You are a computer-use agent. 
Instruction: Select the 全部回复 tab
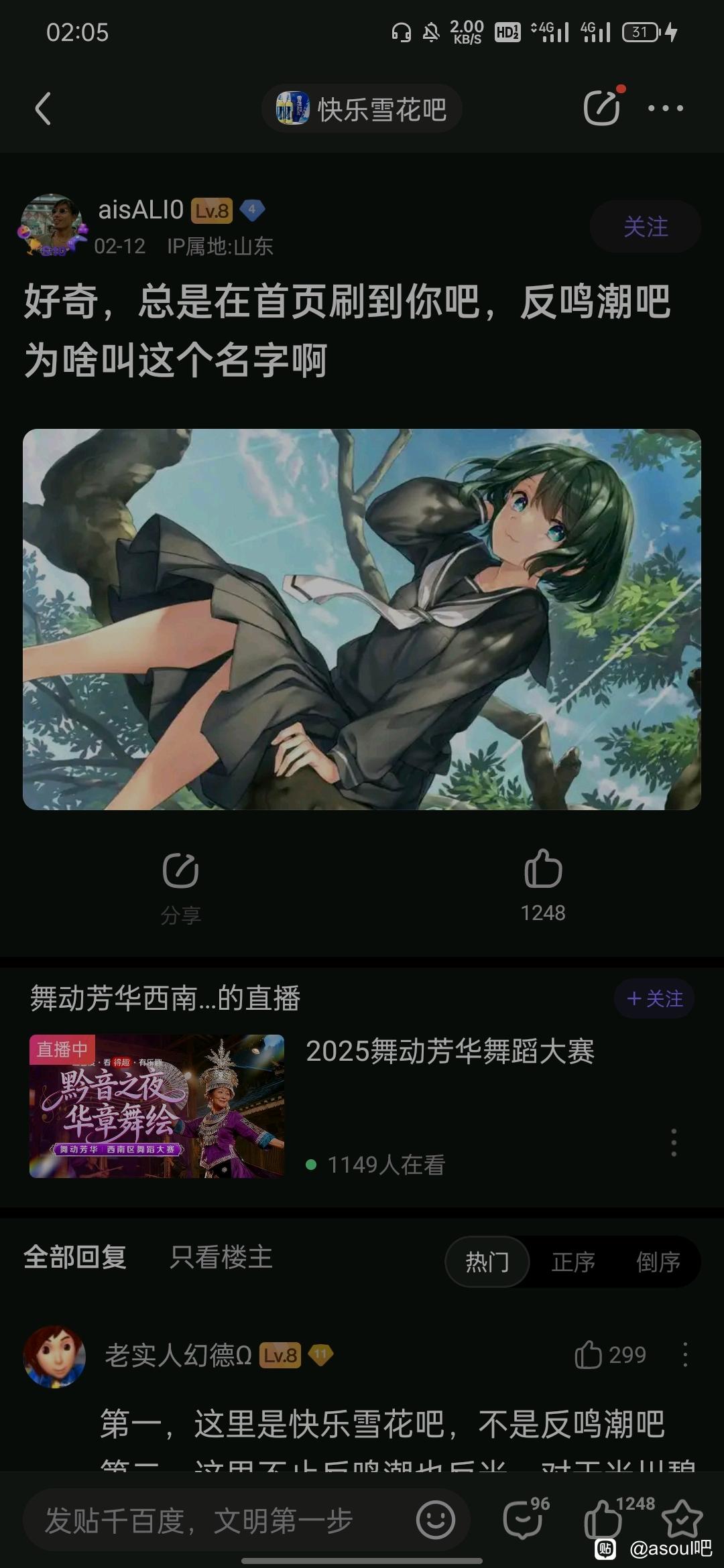tap(75, 1258)
